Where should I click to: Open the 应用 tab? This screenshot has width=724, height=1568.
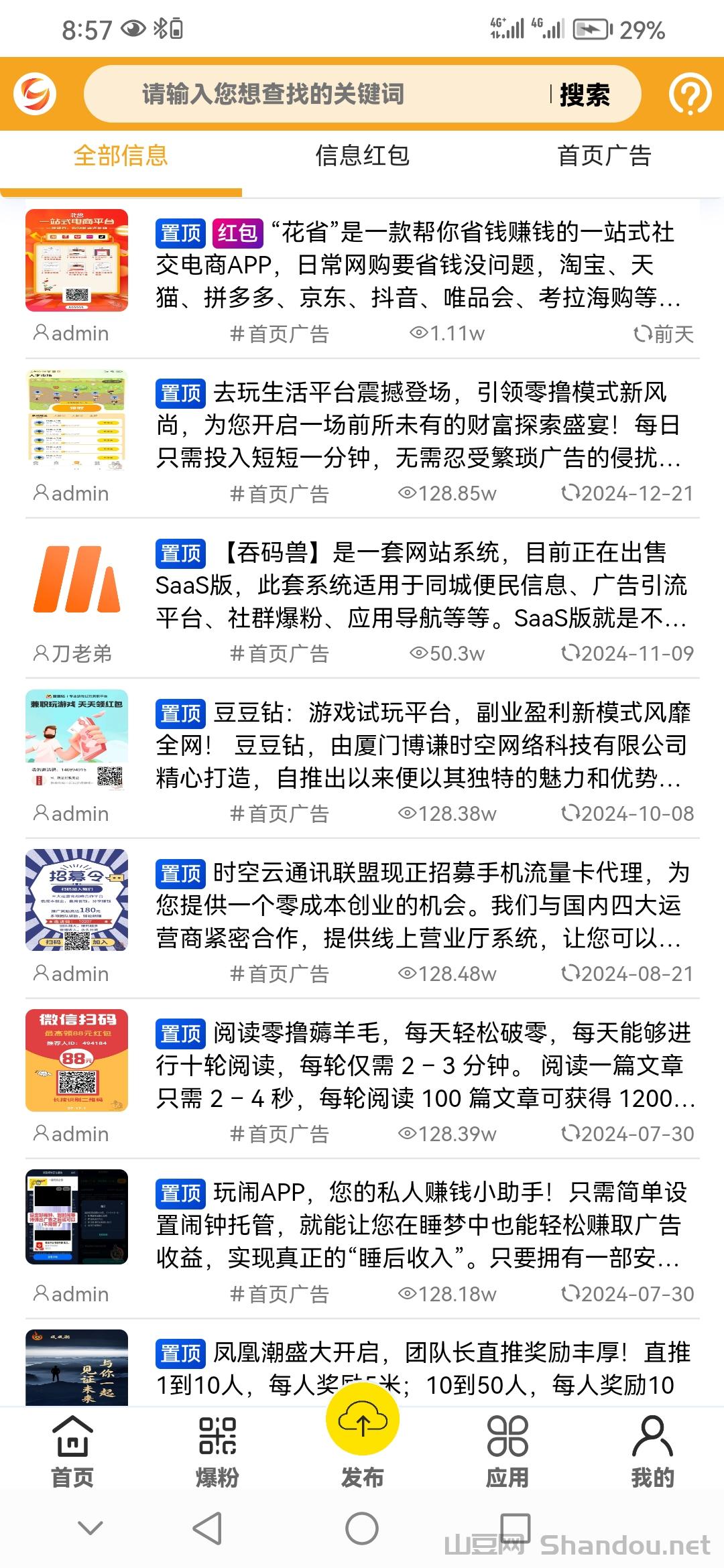click(x=507, y=1451)
